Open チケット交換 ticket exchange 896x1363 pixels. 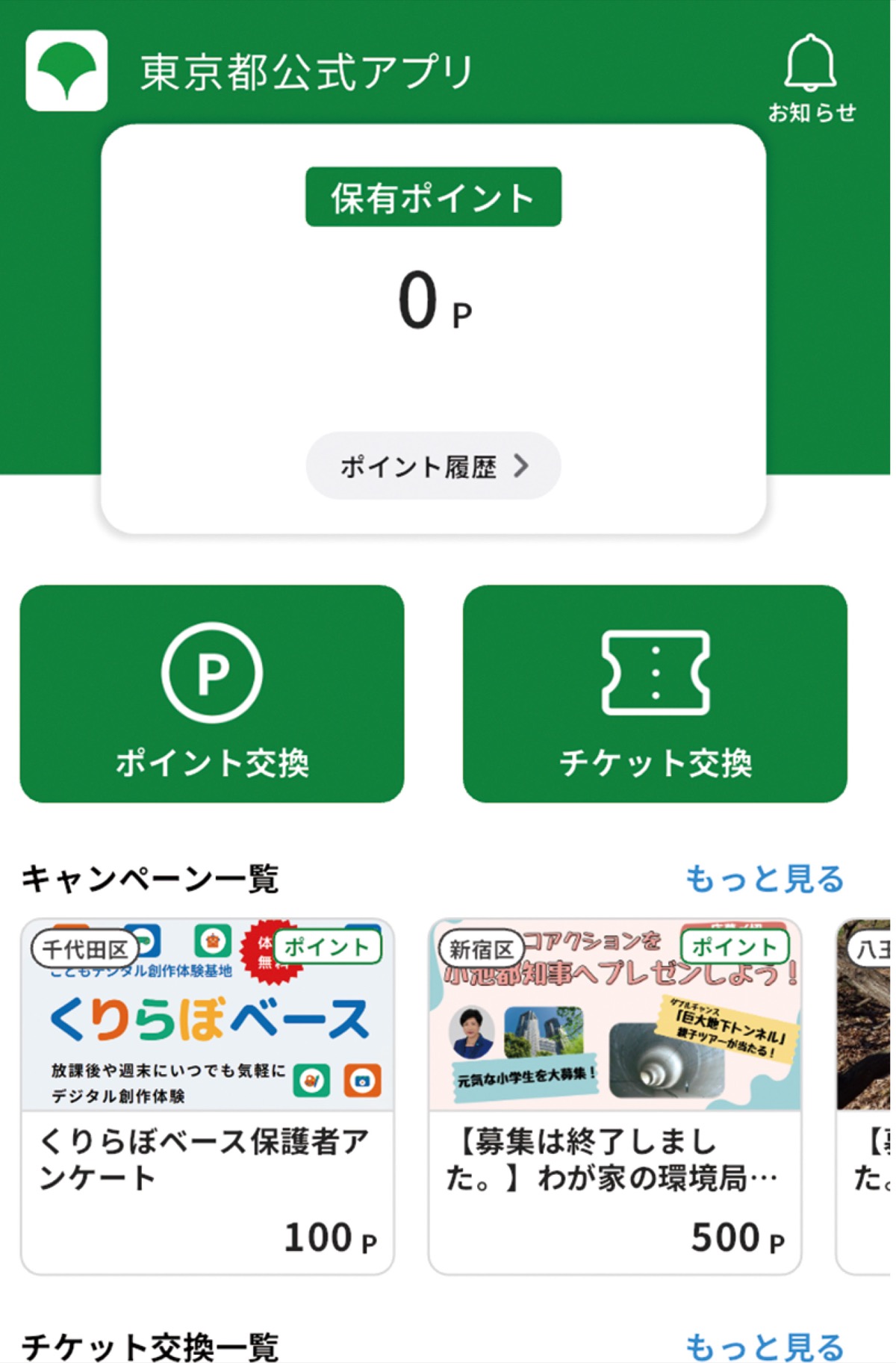pos(655,694)
